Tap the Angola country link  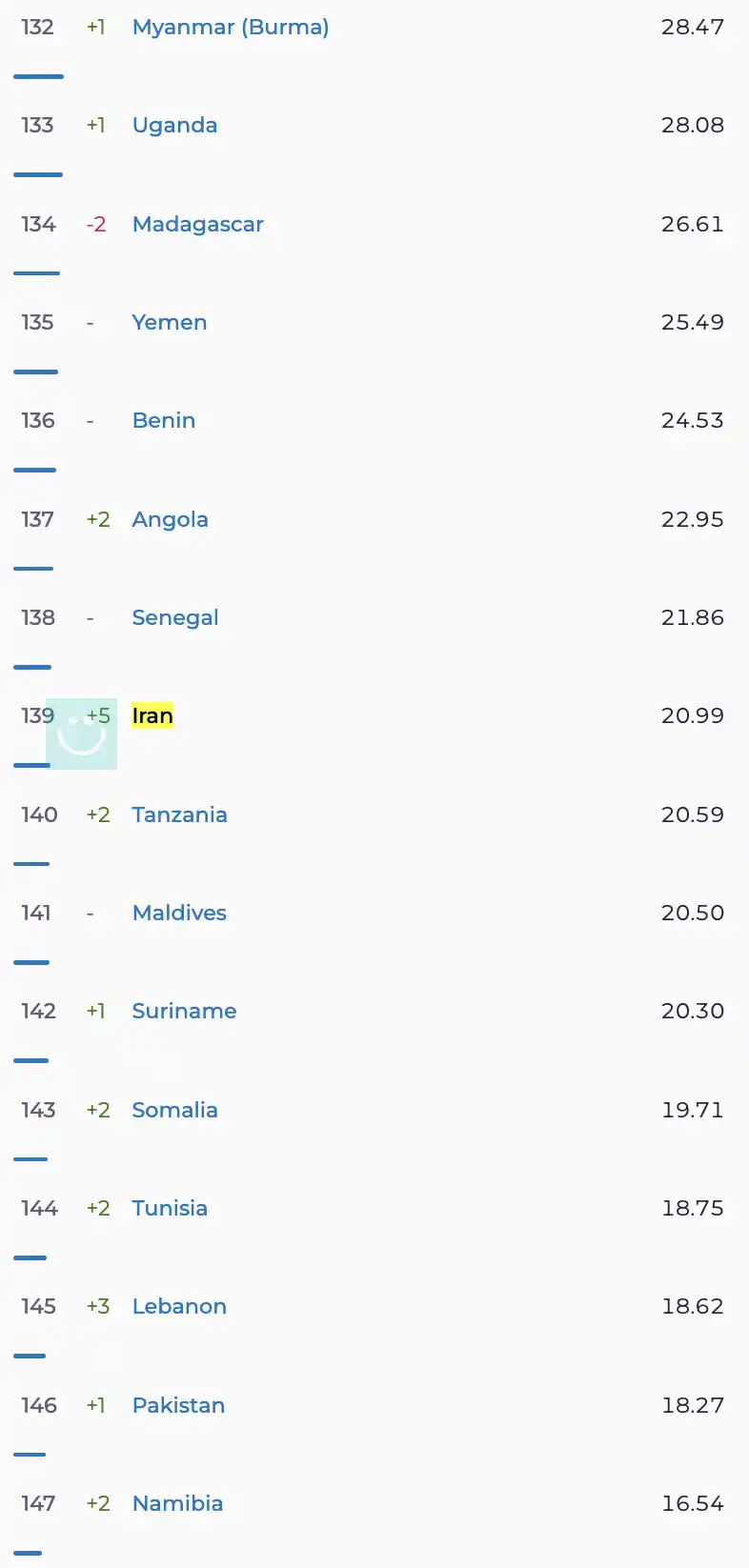click(x=170, y=519)
